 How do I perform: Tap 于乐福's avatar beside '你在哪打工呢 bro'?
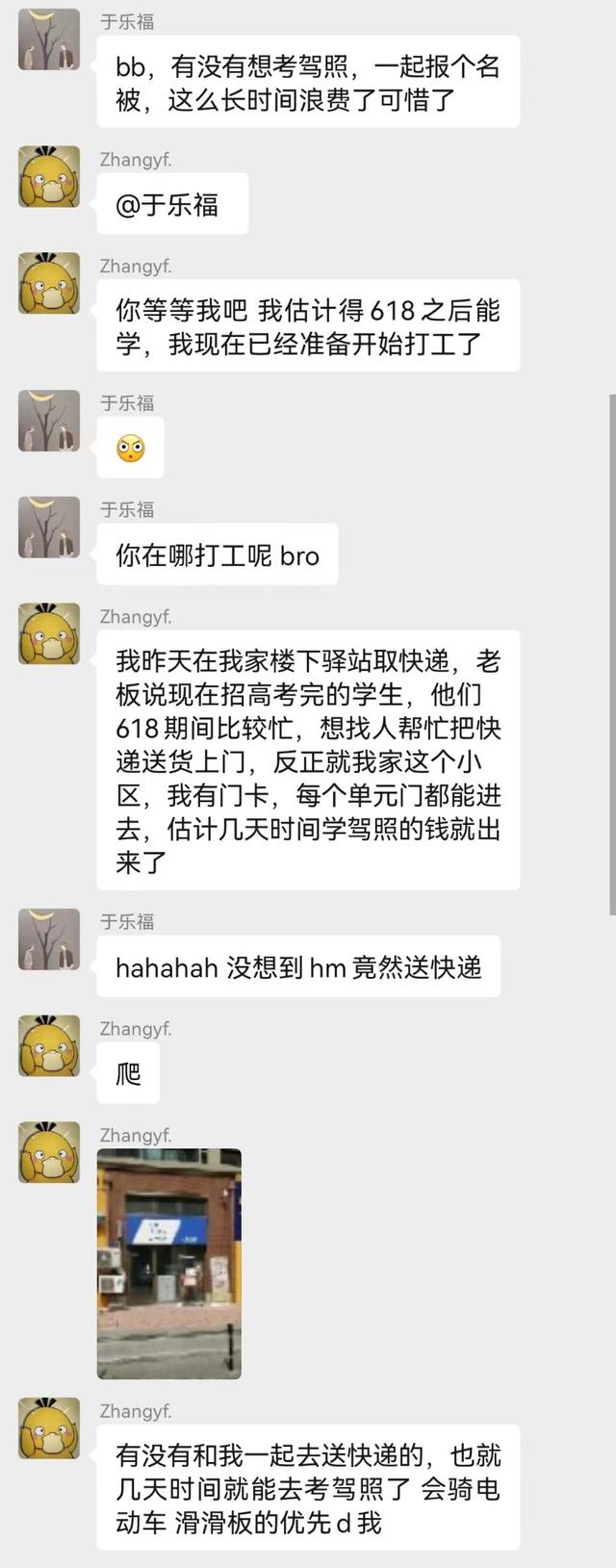click(49, 527)
